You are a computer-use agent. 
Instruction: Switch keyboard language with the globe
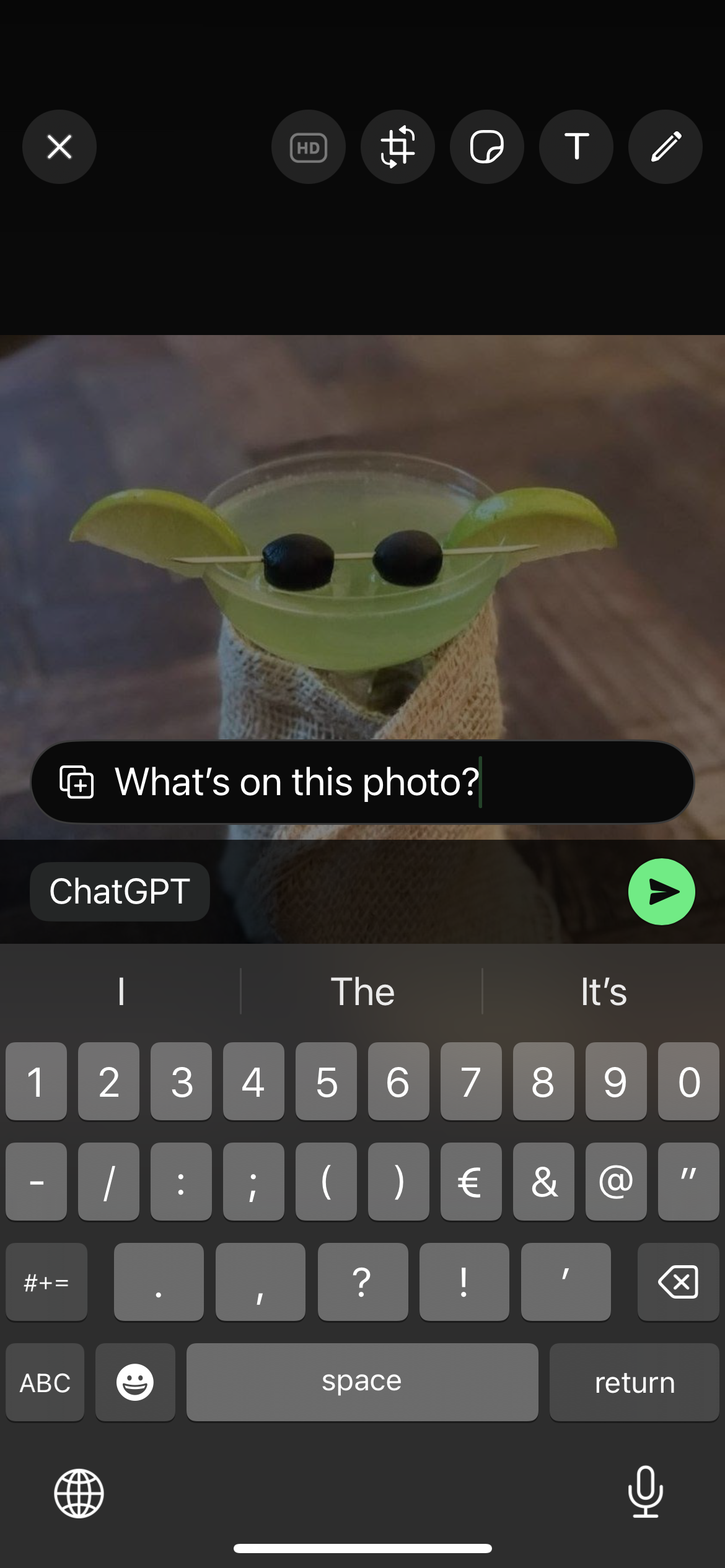pyautogui.click(x=79, y=1493)
